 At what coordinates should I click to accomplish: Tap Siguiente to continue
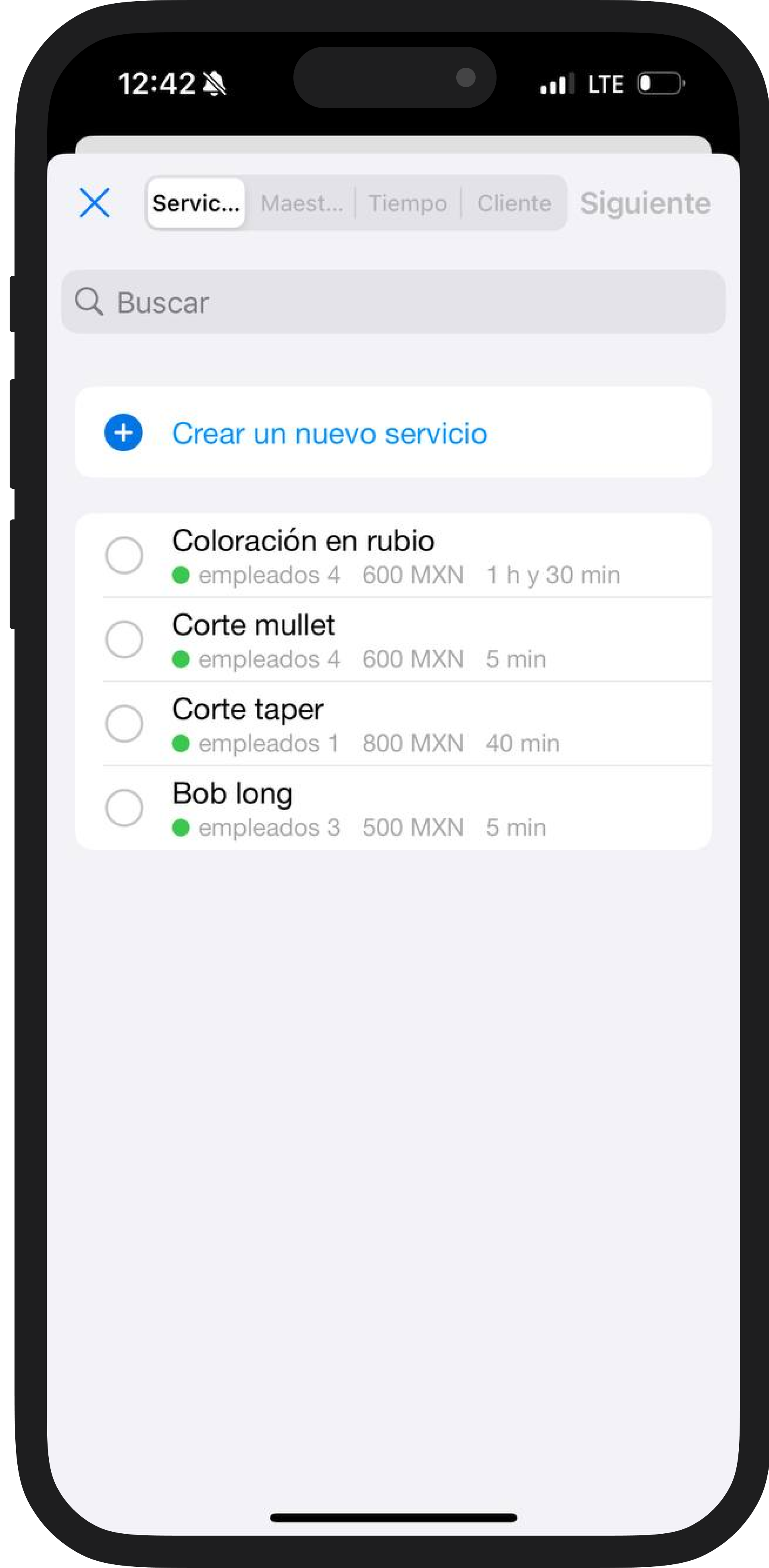tap(645, 203)
